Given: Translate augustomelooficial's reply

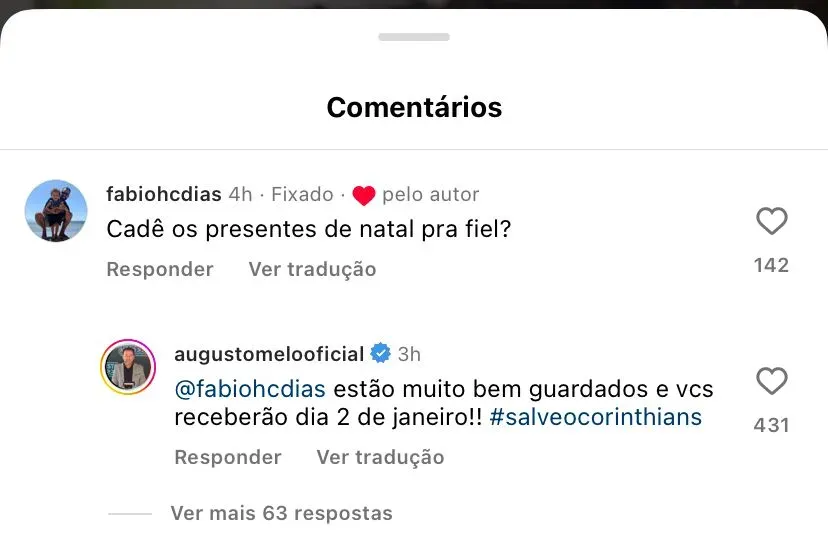Looking at the screenshot, I should (x=380, y=457).
